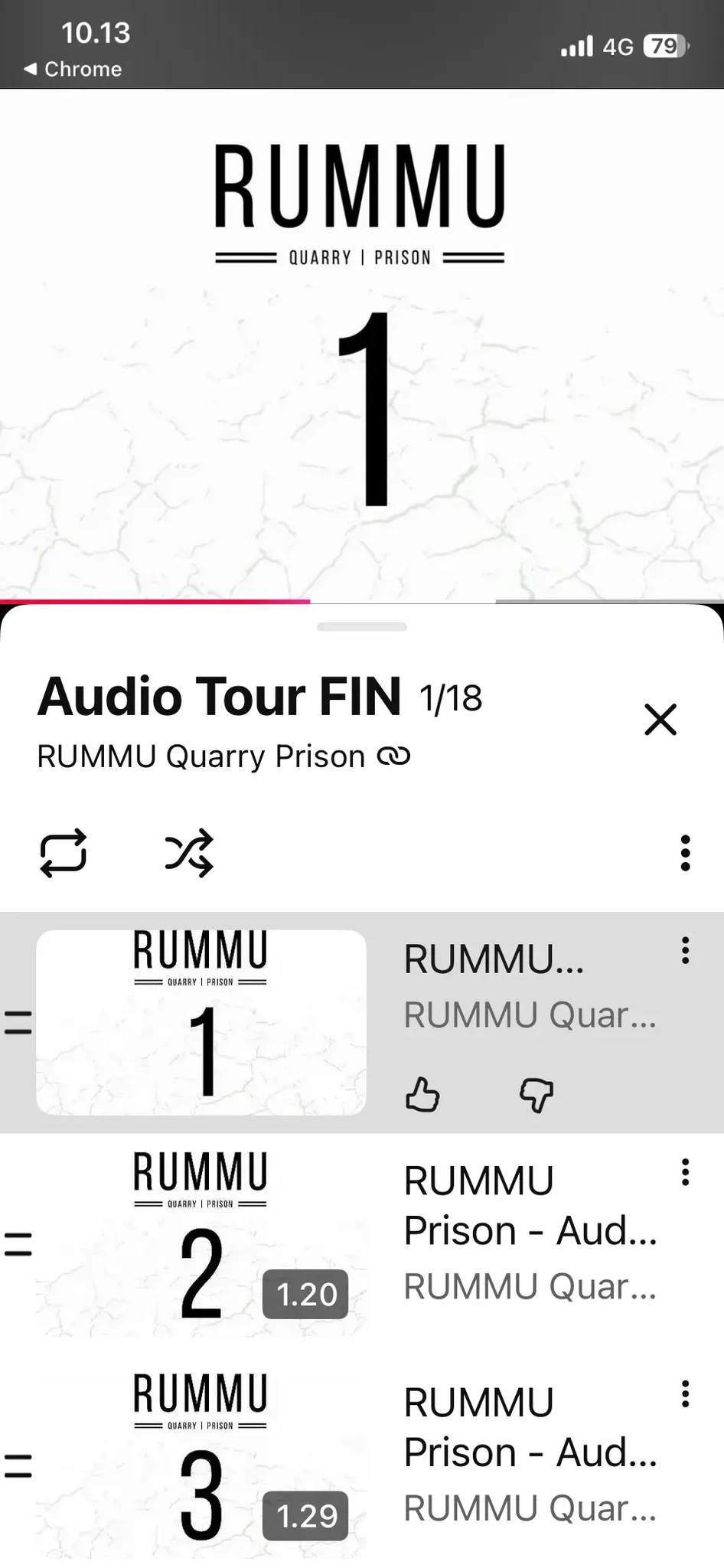The height and width of the screenshot is (1568, 724).
Task: Close the Audio Tour FIN playlist panel
Action: click(x=660, y=720)
